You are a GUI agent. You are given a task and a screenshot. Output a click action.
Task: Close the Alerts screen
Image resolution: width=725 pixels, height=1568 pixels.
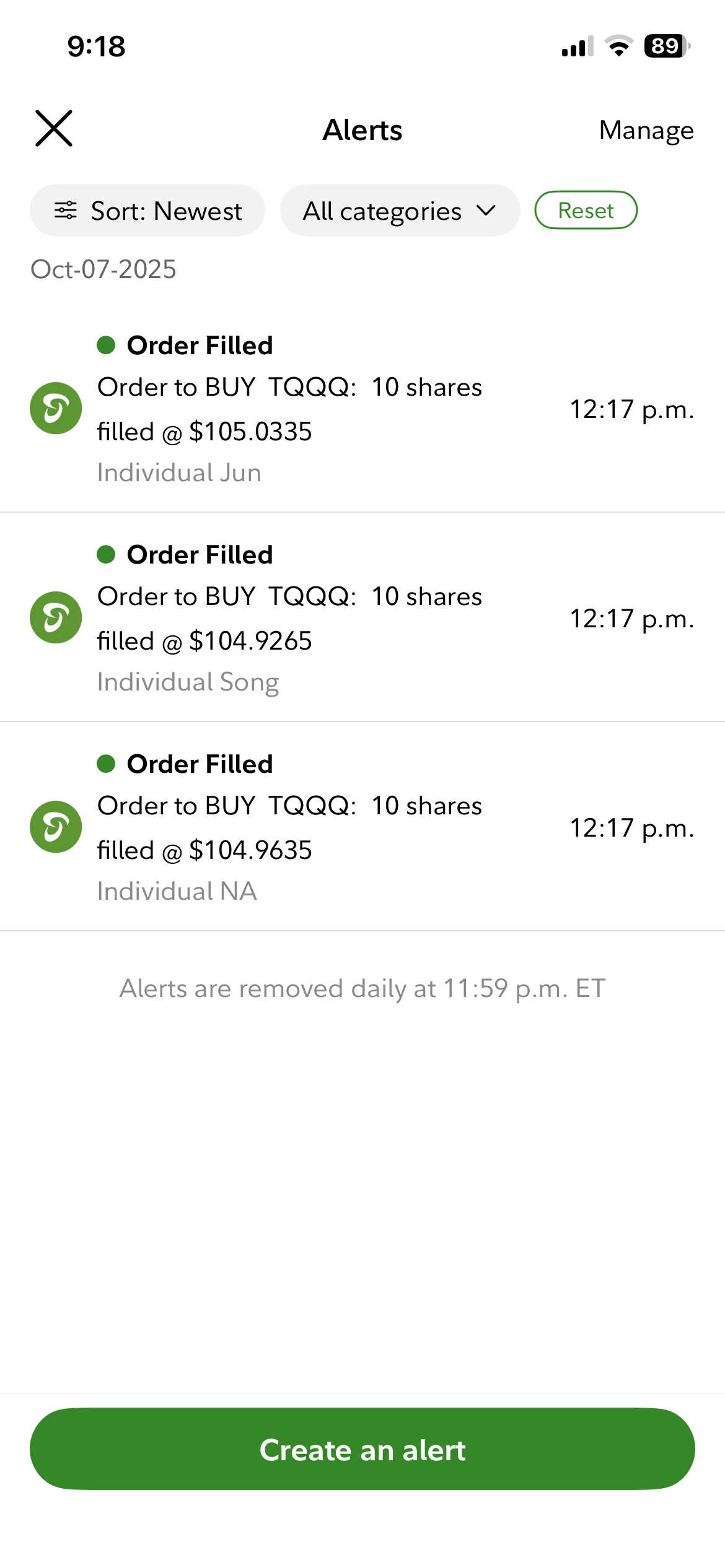[54, 129]
